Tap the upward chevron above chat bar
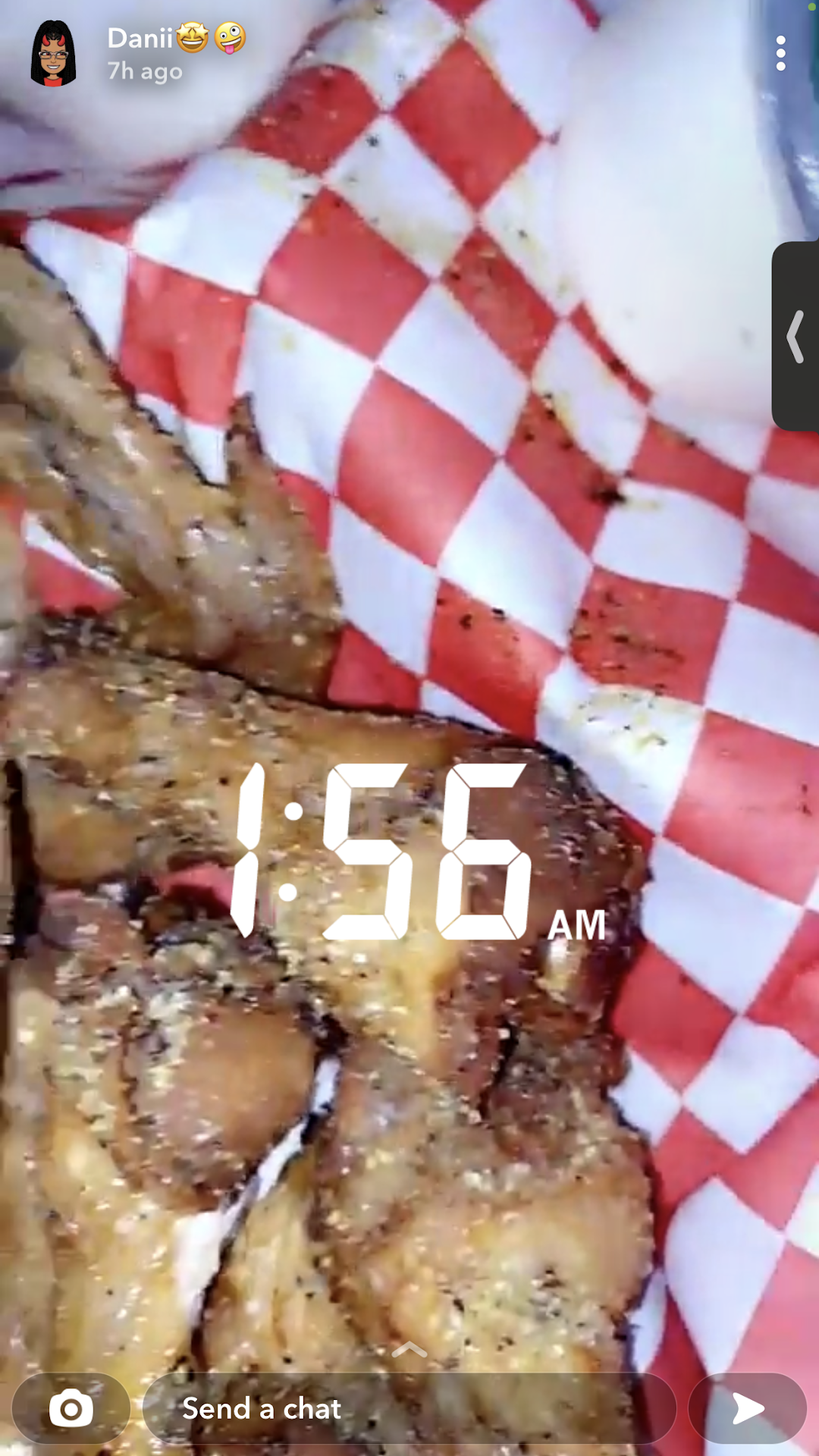 tap(409, 1349)
